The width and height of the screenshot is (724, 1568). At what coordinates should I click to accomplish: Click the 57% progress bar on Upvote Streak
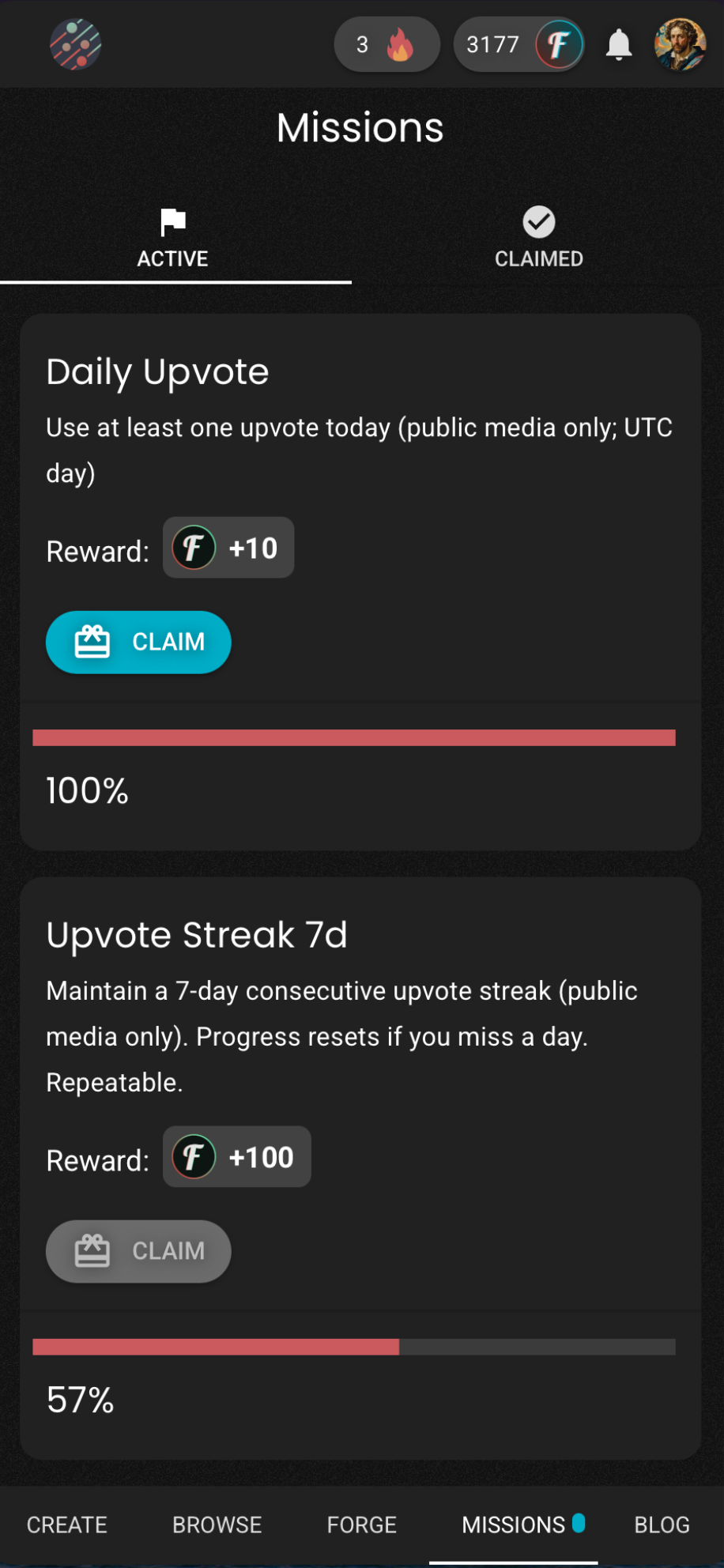pyautogui.click(x=354, y=1347)
